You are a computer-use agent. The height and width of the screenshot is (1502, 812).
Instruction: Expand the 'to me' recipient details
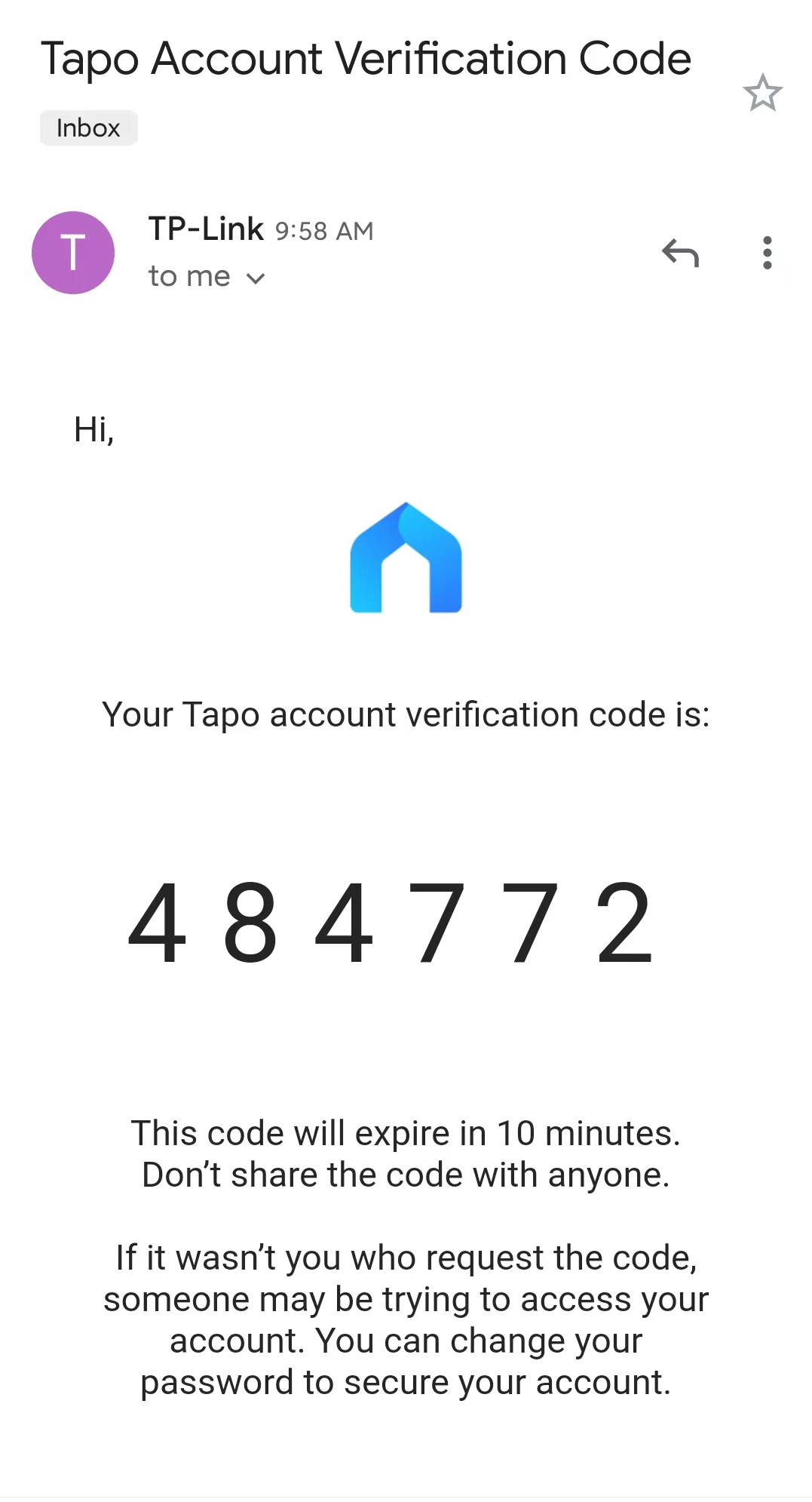pyautogui.click(x=255, y=278)
